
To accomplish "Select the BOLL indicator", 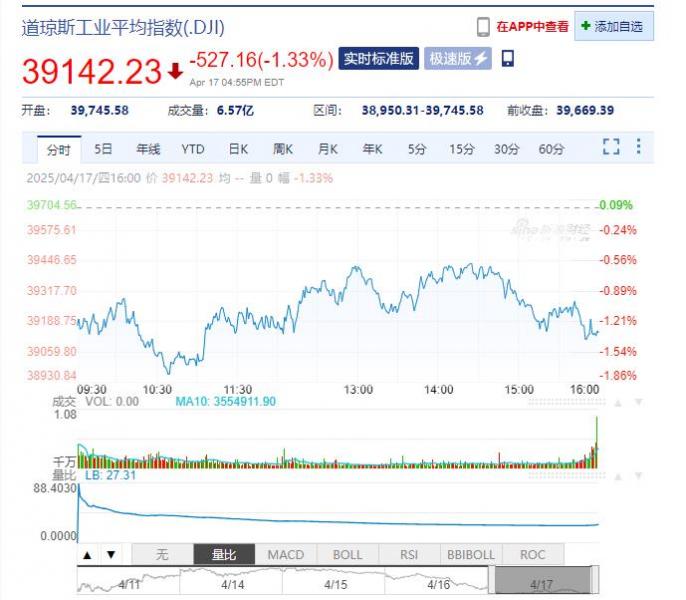I will pyautogui.click(x=347, y=554).
